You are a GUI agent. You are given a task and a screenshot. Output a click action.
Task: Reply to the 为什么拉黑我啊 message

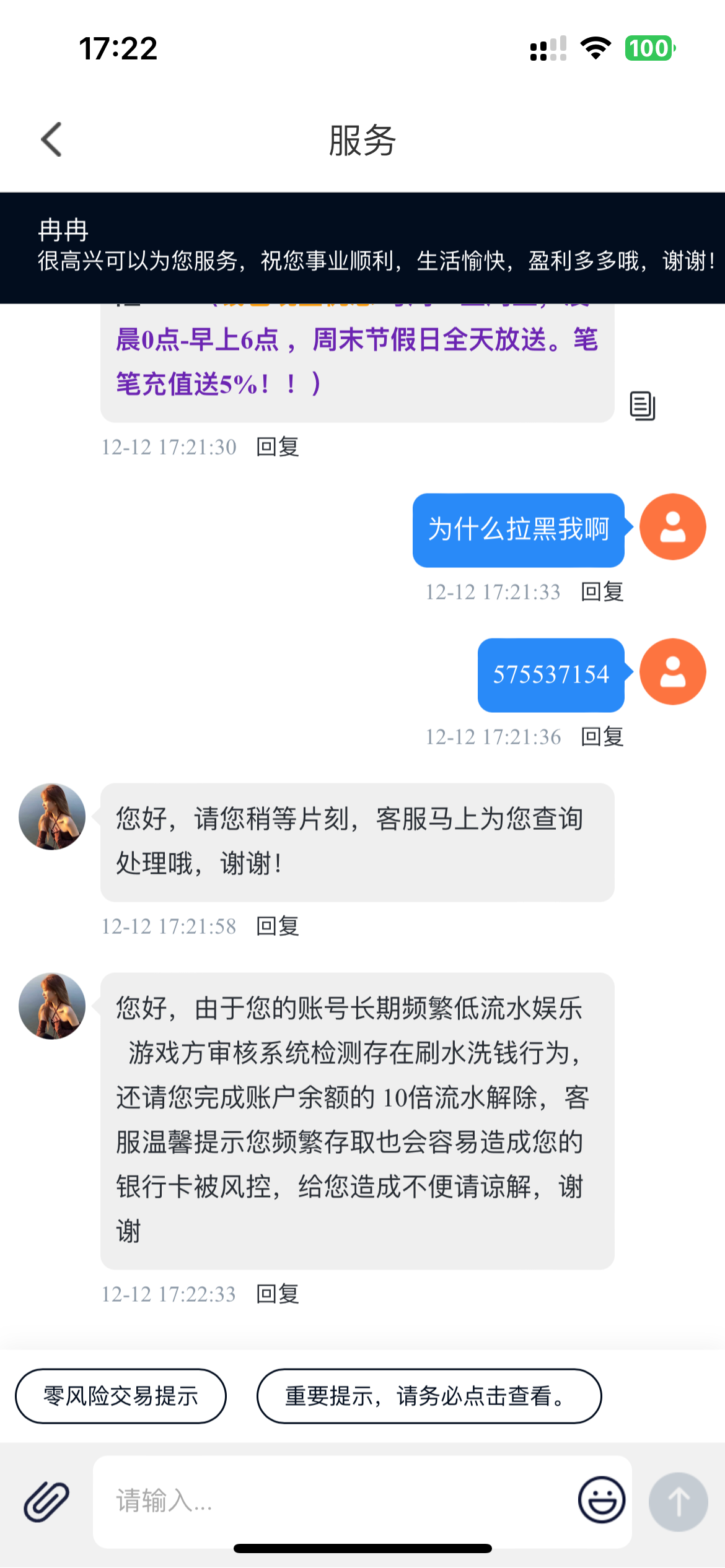pos(602,591)
